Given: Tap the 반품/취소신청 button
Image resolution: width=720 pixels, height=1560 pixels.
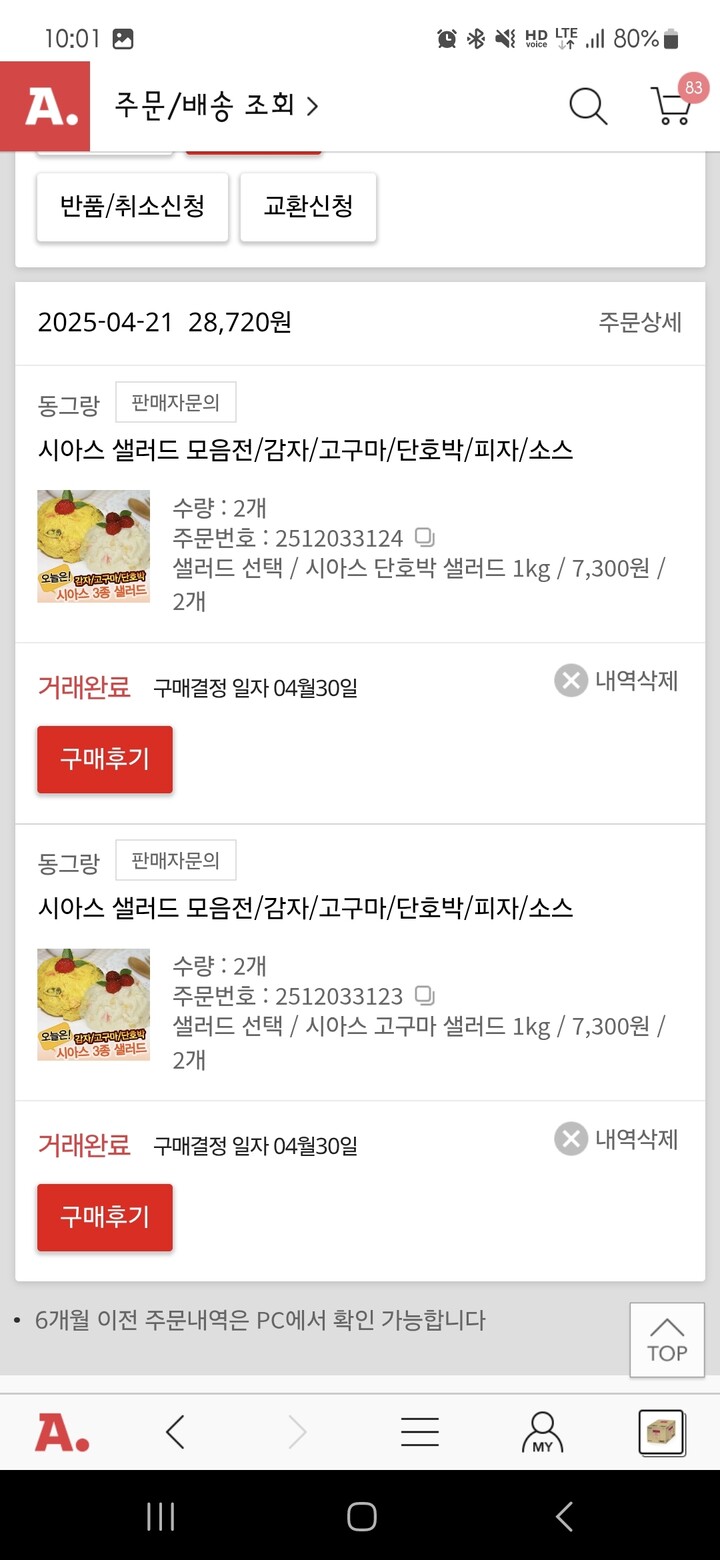Looking at the screenshot, I should (132, 207).
